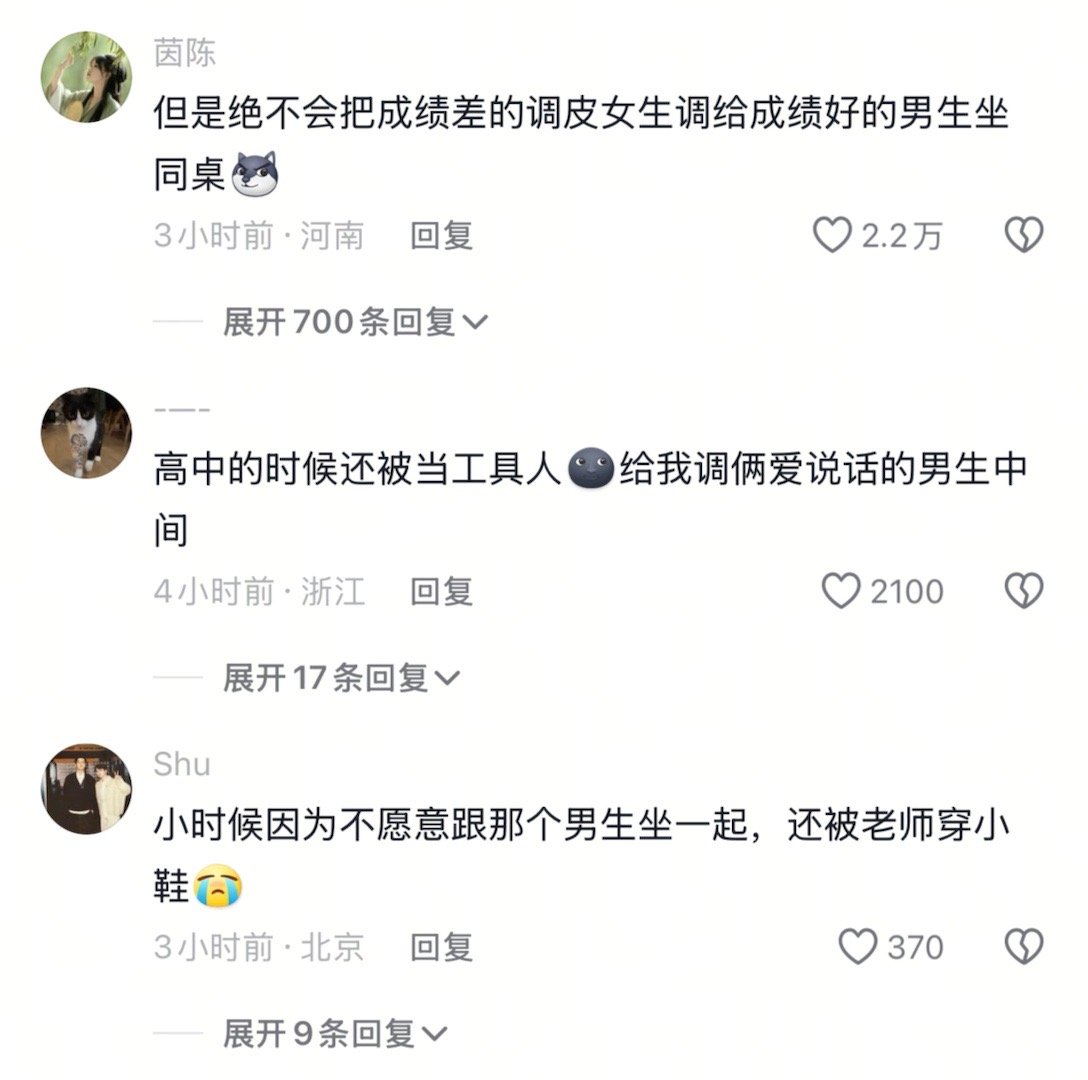This screenshot has width=1088, height=1080.
Task: Reply to 茵陈's comment
Action: [441, 236]
